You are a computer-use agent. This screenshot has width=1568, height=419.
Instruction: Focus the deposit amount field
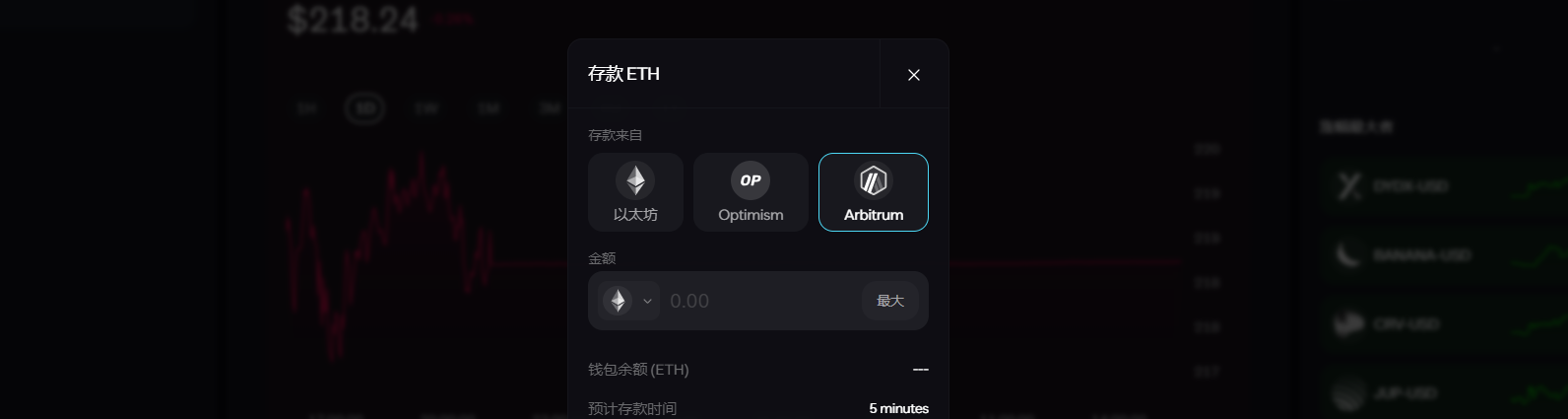coord(758,301)
